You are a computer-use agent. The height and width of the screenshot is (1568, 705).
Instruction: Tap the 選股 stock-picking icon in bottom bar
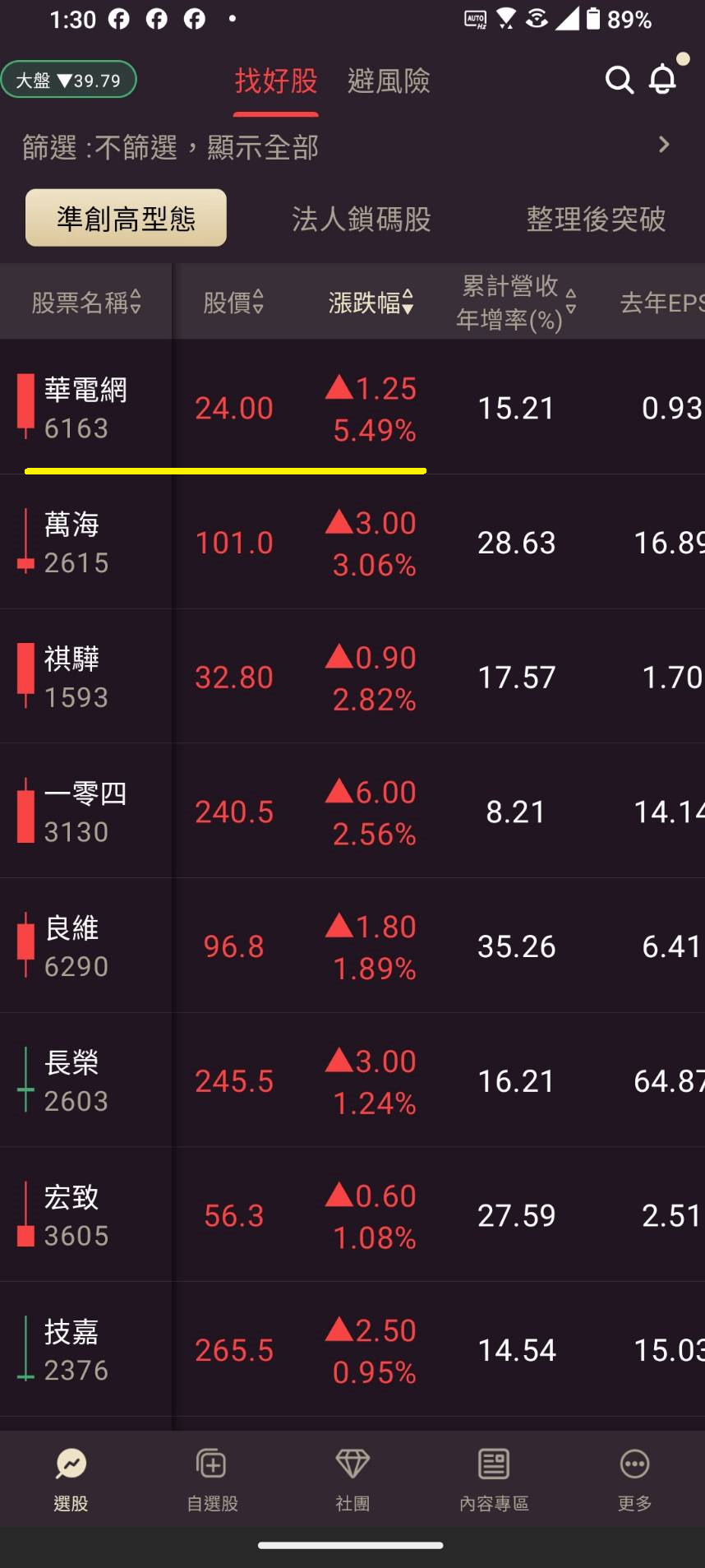(71, 1478)
